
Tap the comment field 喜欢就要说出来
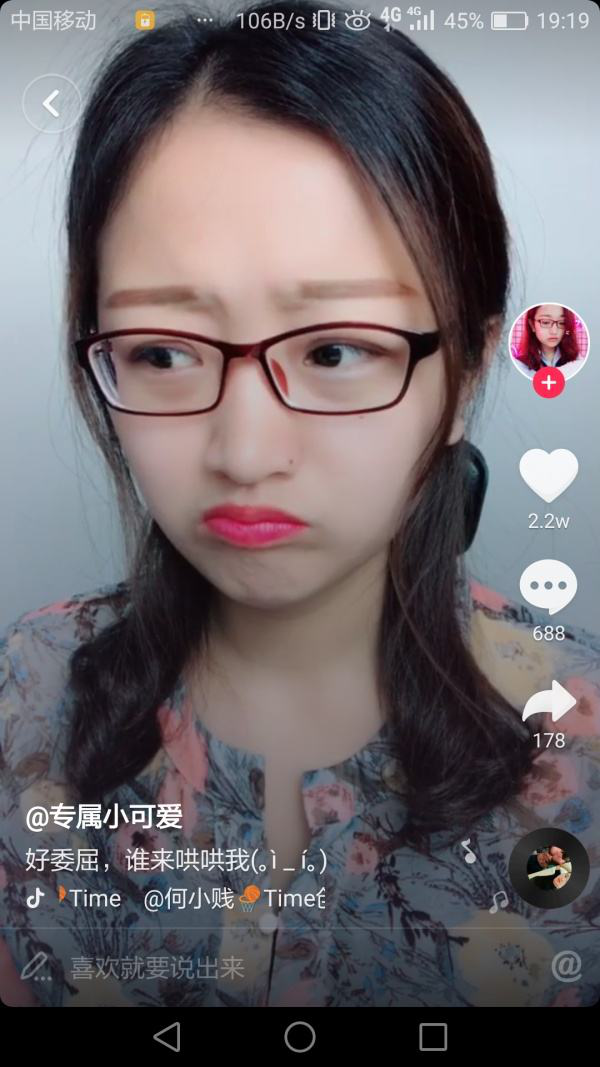tap(157, 967)
